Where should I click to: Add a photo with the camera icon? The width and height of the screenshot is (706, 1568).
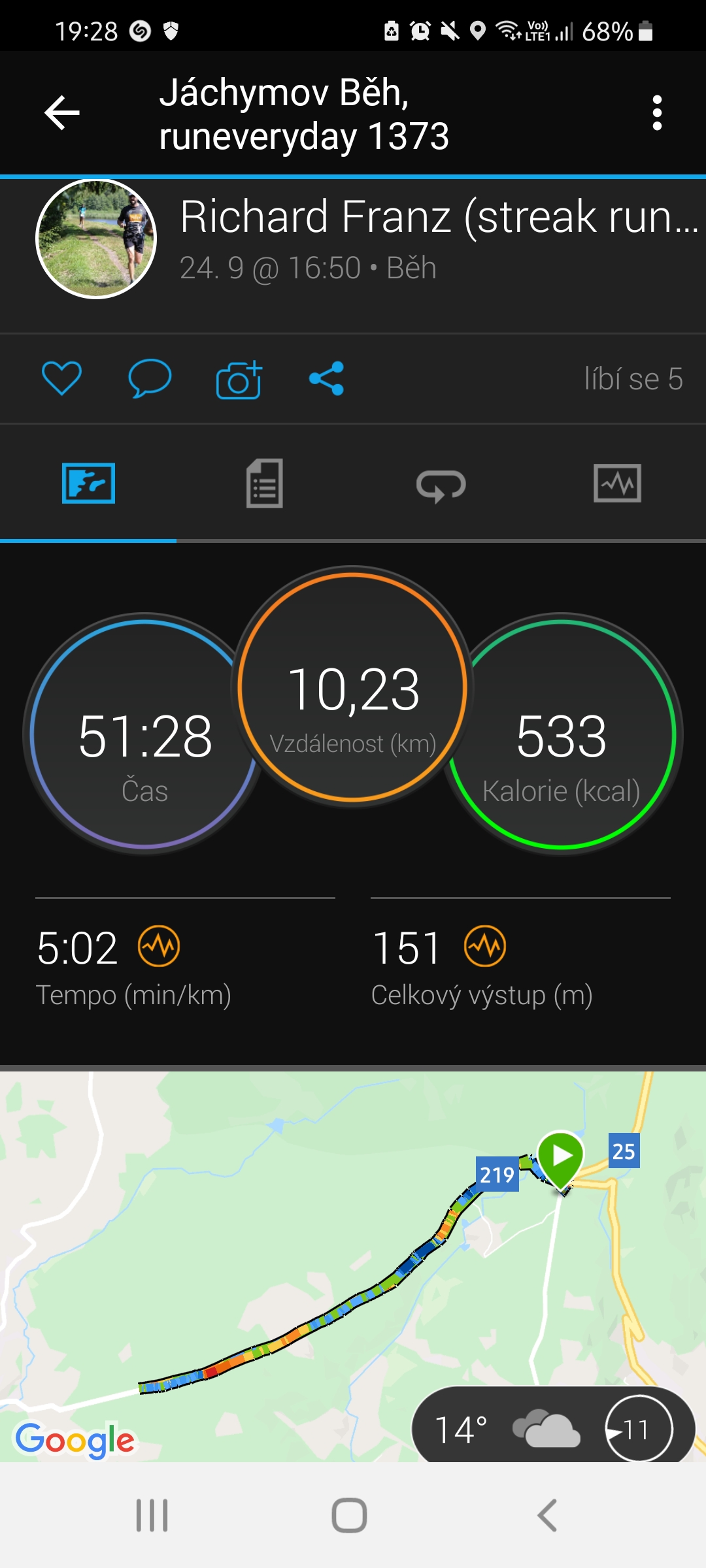pyautogui.click(x=239, y=380)
